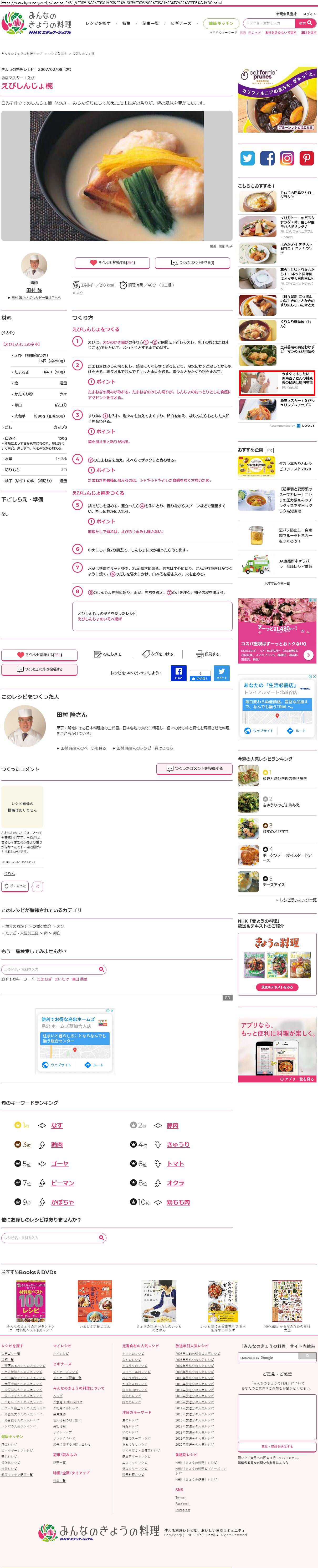
Task: View comments via つくったコメントを見る button
Action: [193, 262]
